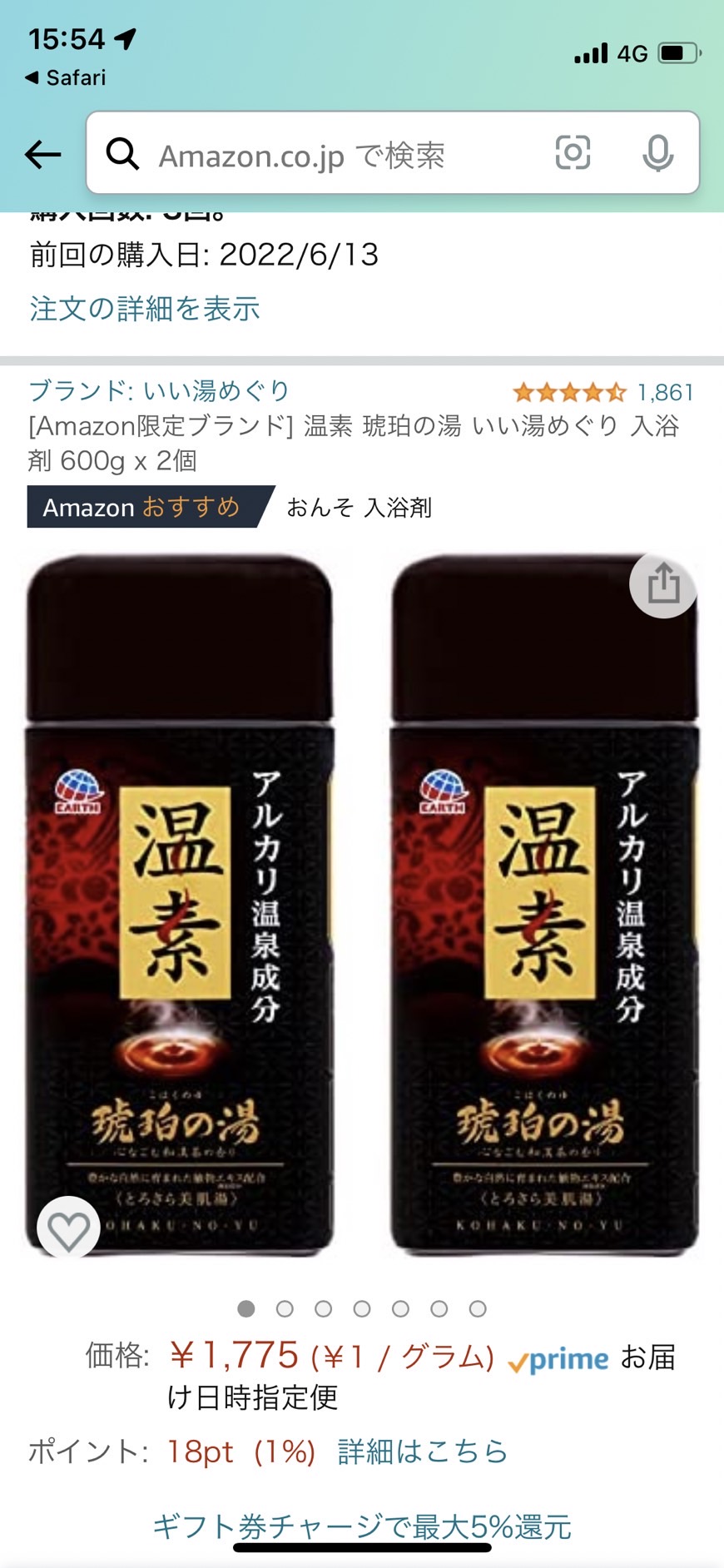Viewport: 724px width, 1568px height.
Task: Return to Safari via the status bar
Action: 67,78
